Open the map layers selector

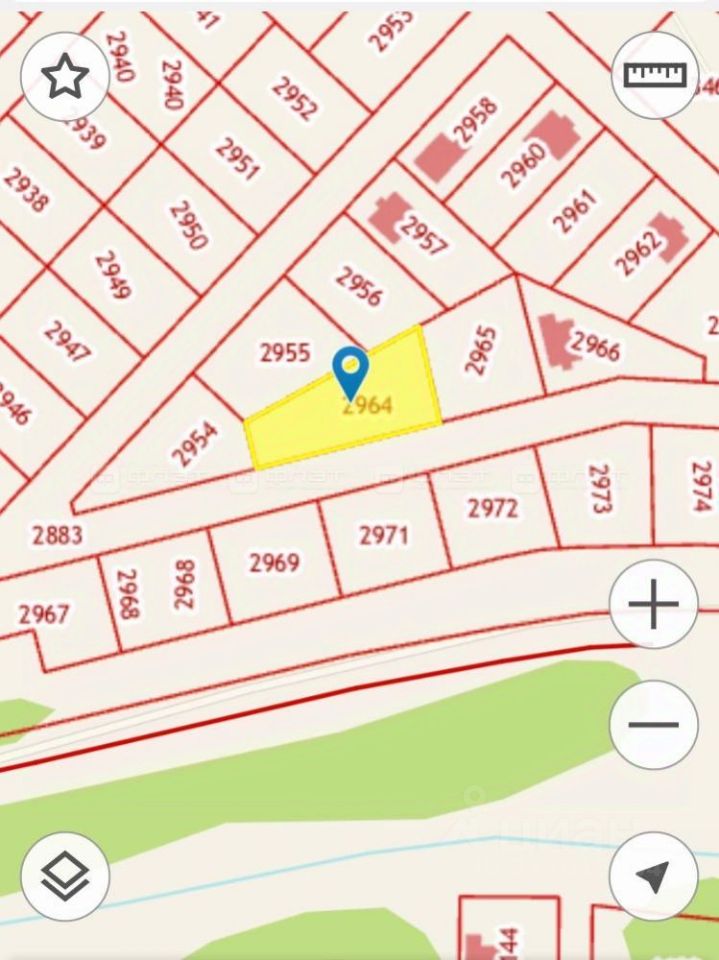pos(65,876)
